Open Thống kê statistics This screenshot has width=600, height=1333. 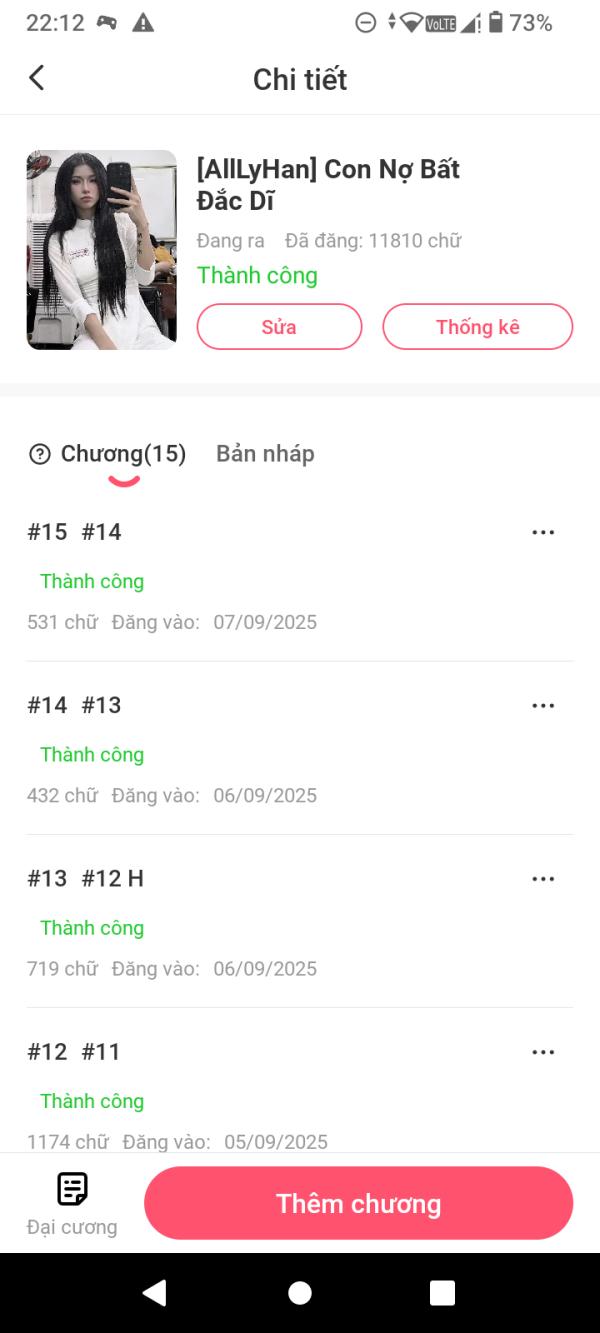coord(477,327)
